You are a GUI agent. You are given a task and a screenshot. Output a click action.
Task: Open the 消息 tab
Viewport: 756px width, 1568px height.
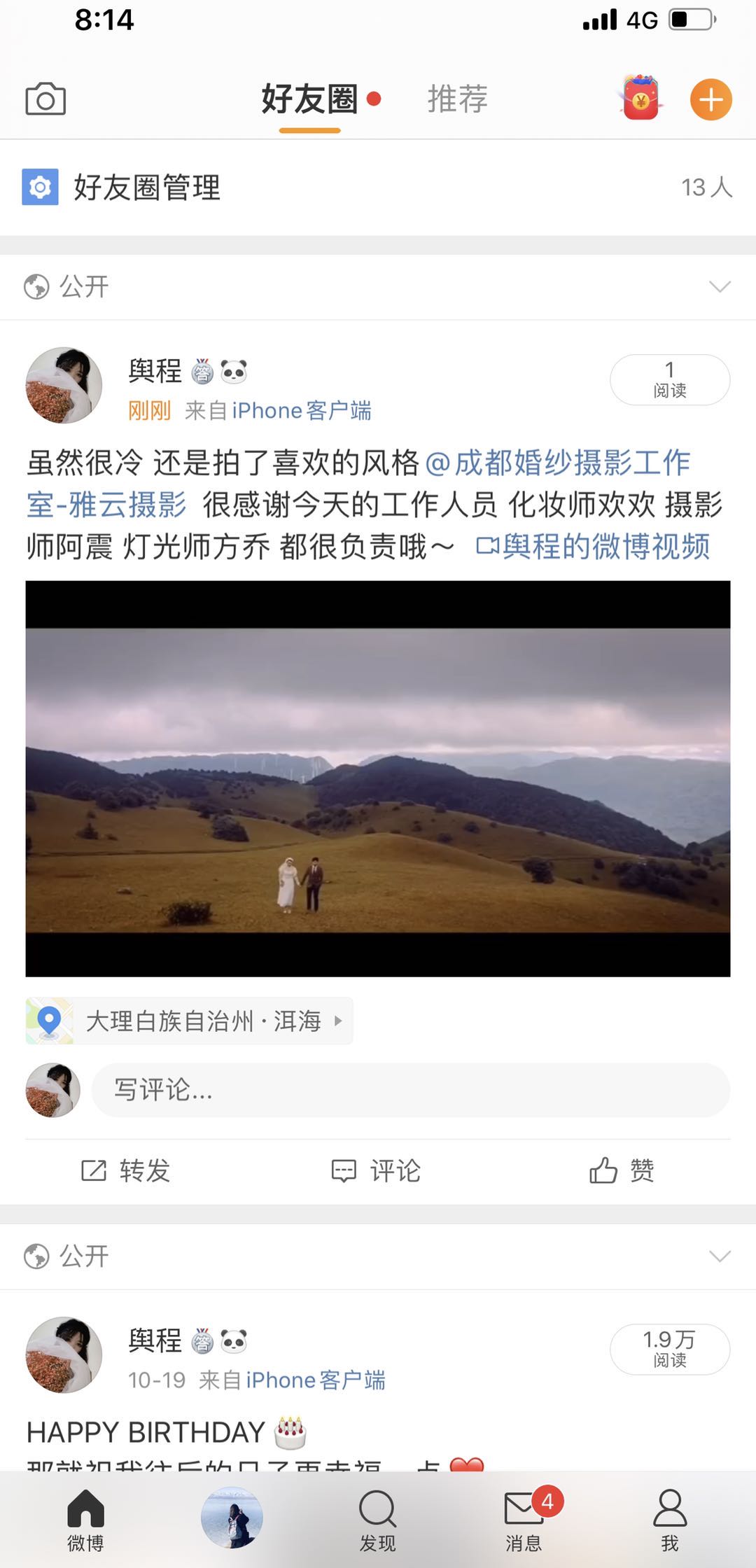tap(524, 1520)
